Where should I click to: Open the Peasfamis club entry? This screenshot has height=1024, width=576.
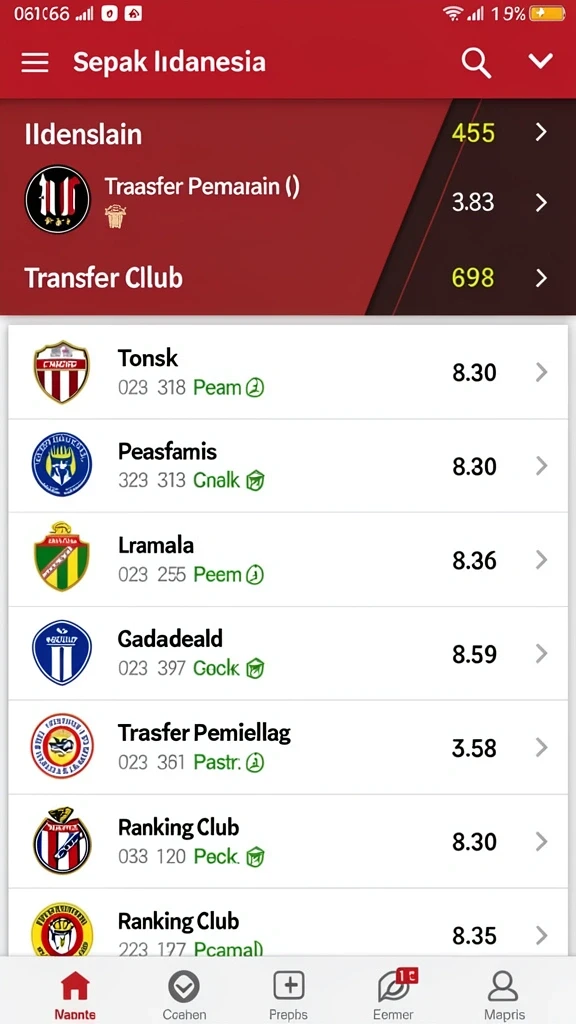(x=288, y=466)
